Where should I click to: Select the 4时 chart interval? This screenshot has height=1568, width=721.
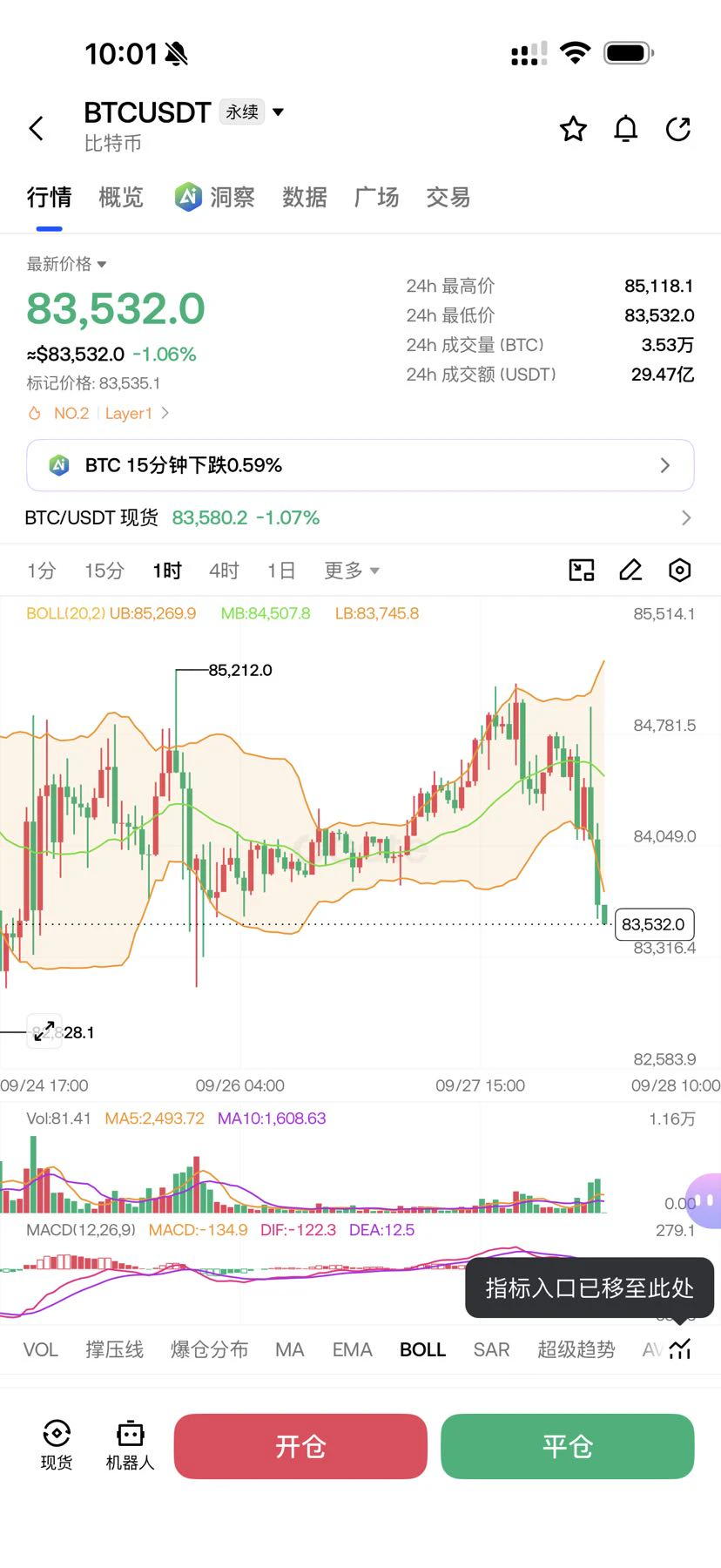click(x=224, y=571)
